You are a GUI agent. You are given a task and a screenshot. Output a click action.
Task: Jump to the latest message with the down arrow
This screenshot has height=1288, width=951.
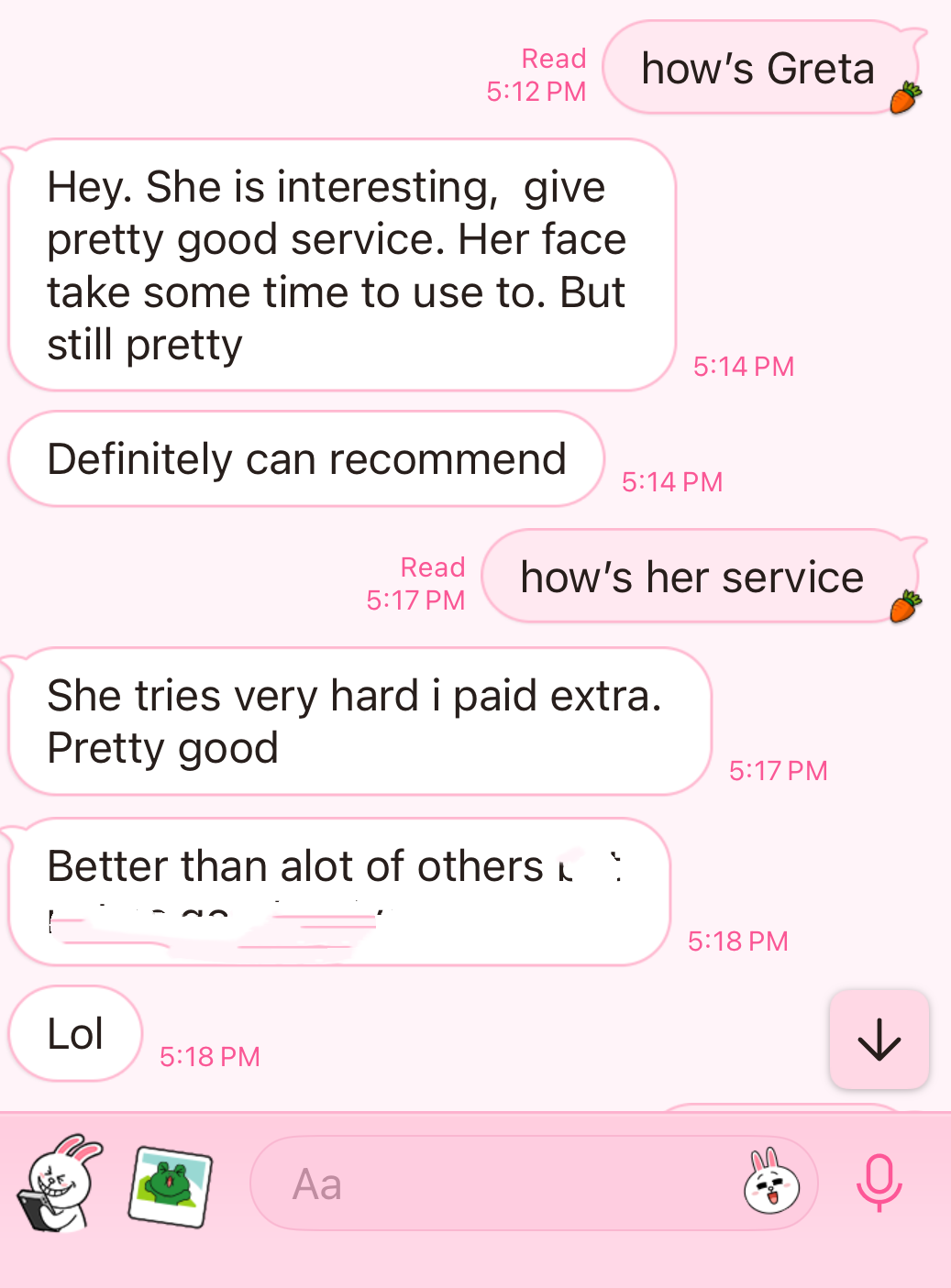[879, 1040]
